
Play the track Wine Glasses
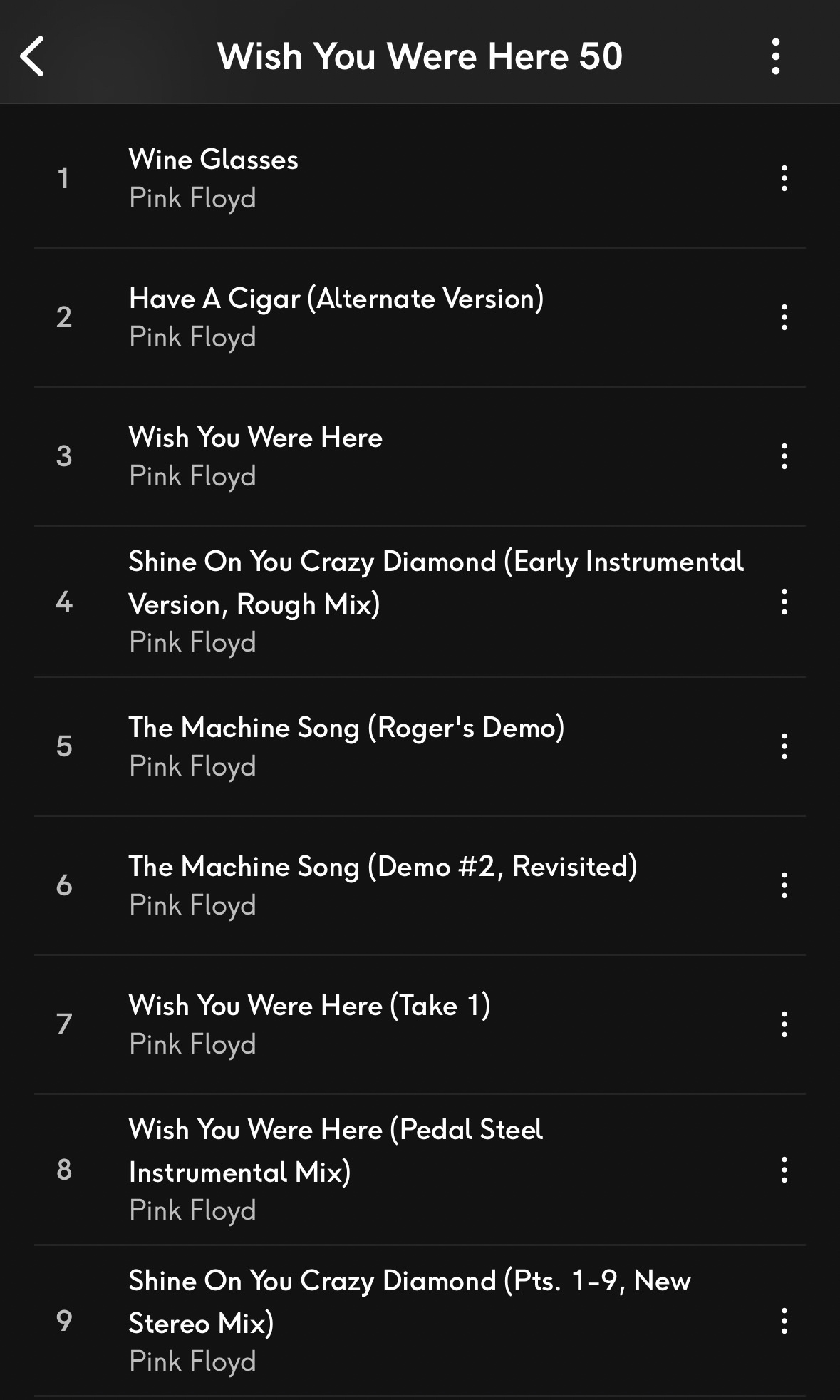coord(213,160)
